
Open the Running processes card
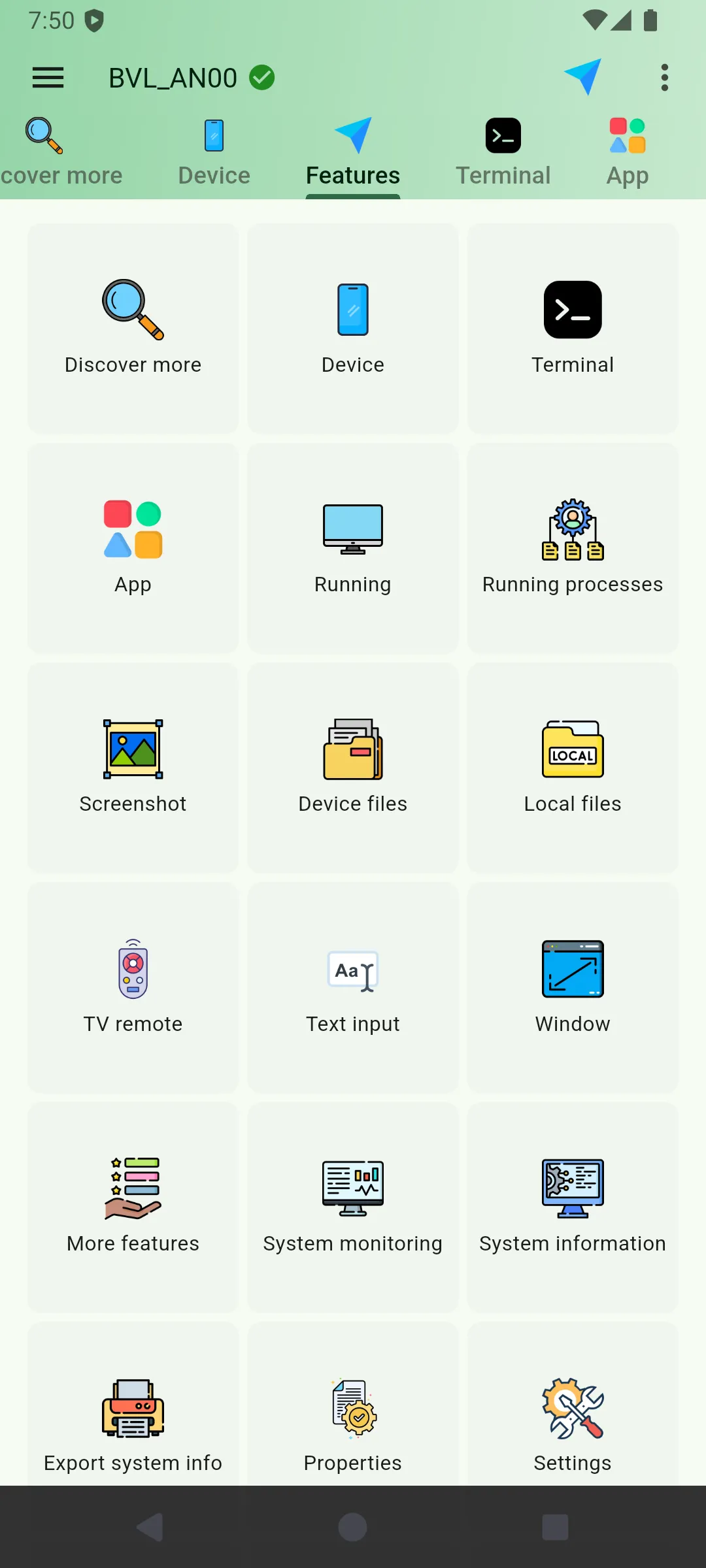(573, 548)
